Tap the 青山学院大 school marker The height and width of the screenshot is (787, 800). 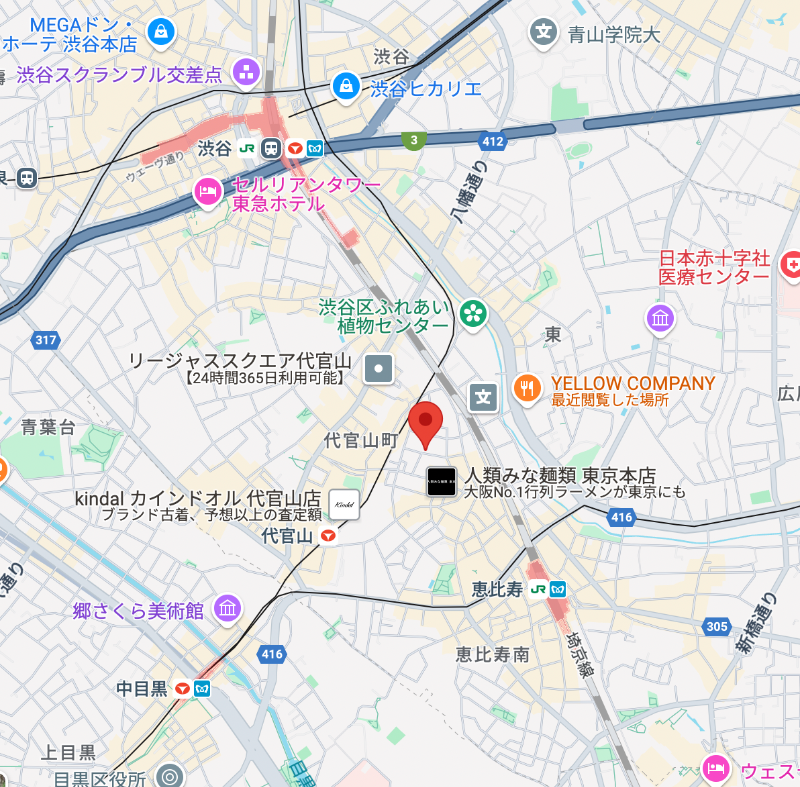(543, 33)
